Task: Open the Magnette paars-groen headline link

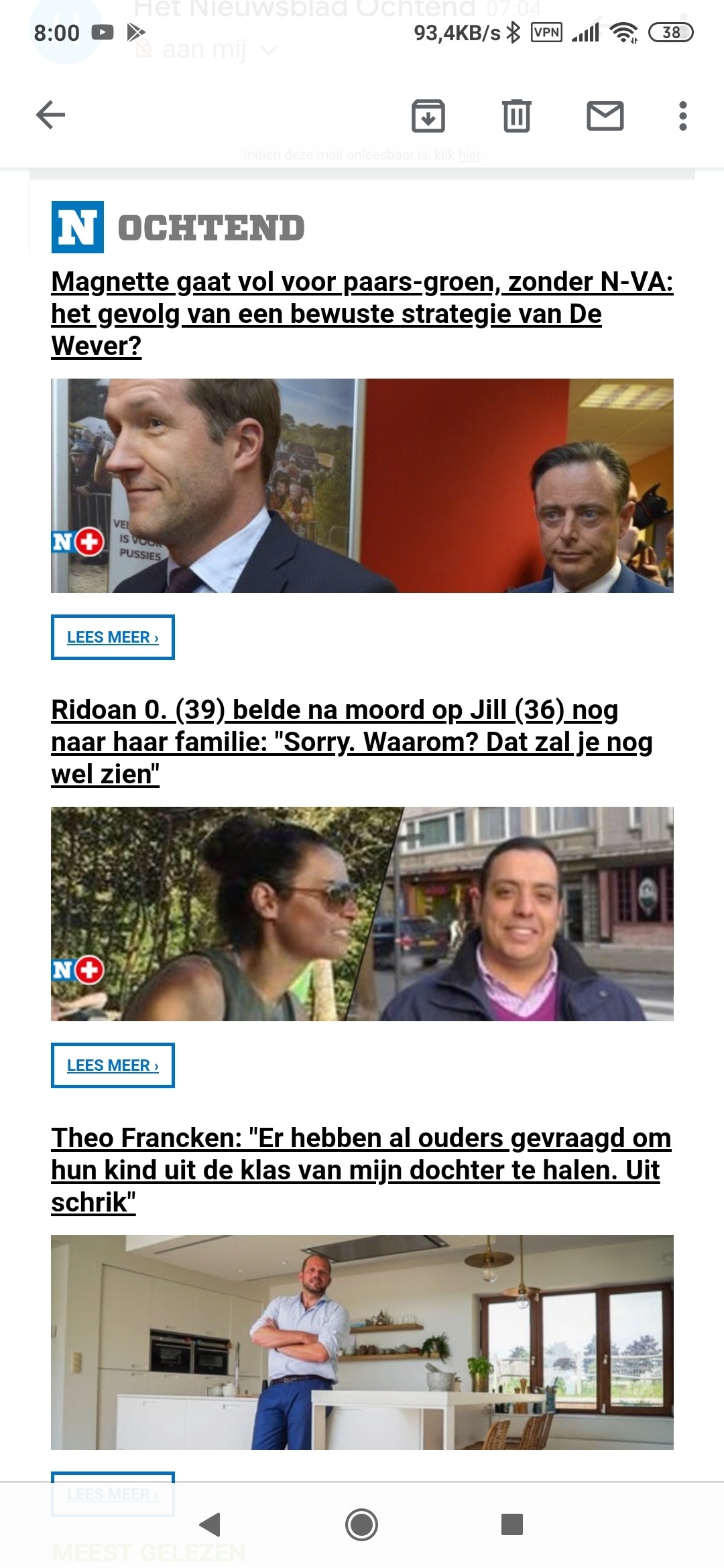Action: click(x=362, y=314)
